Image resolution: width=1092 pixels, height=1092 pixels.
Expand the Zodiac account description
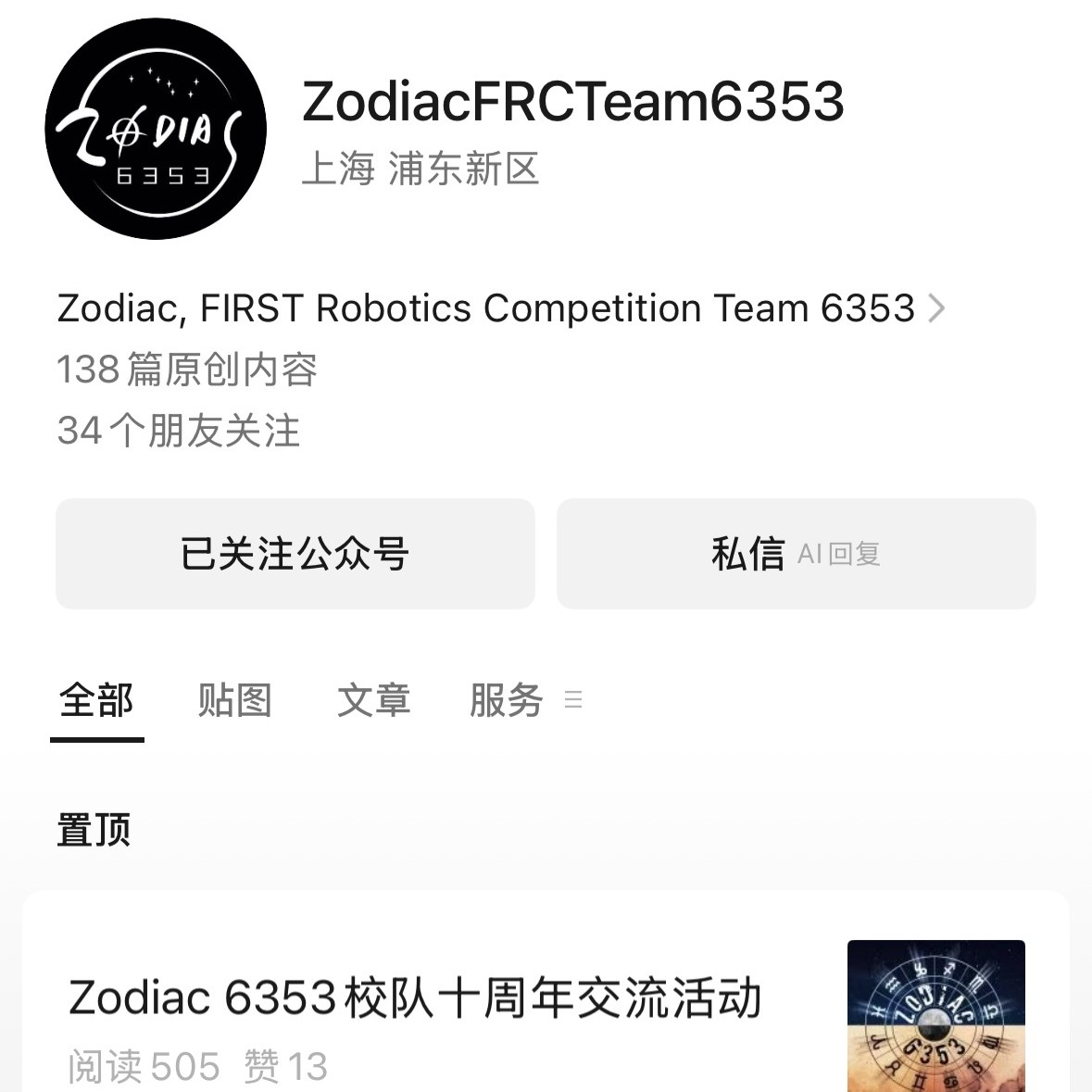point(935,308)
